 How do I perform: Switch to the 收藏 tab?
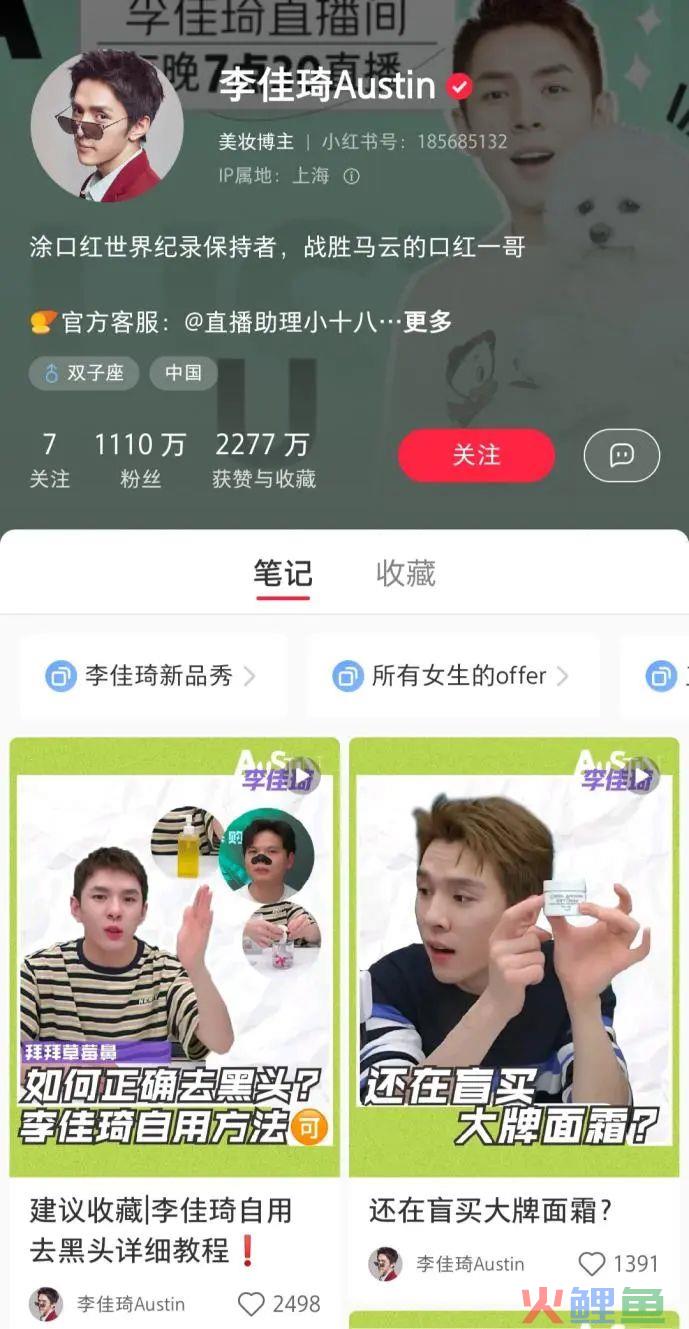point(405,574)
